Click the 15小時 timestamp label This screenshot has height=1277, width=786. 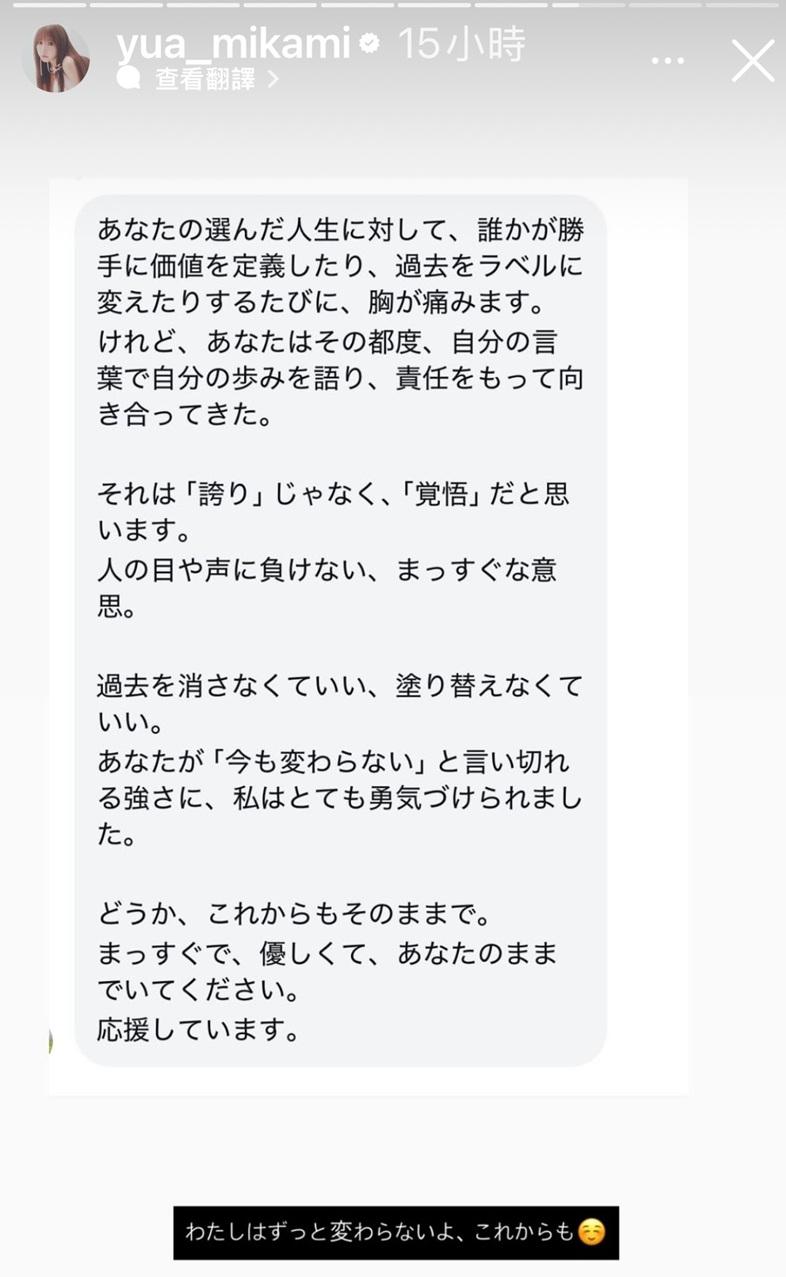[461, 43]
